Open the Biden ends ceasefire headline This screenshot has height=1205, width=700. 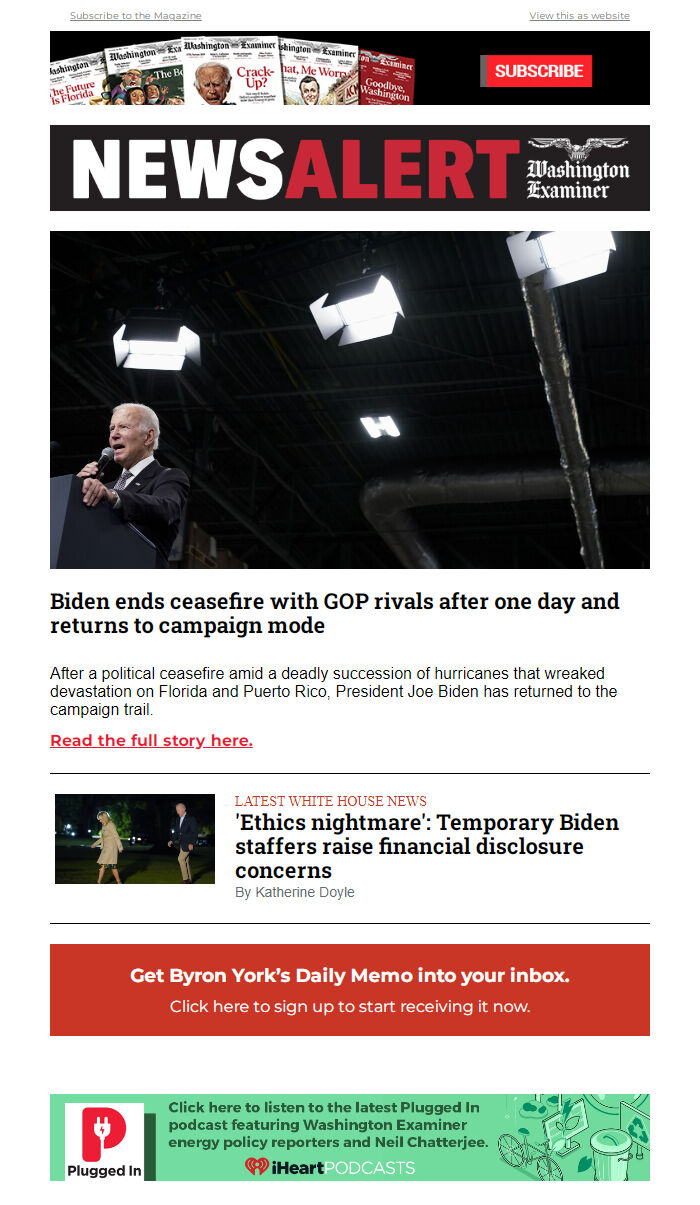334,614
